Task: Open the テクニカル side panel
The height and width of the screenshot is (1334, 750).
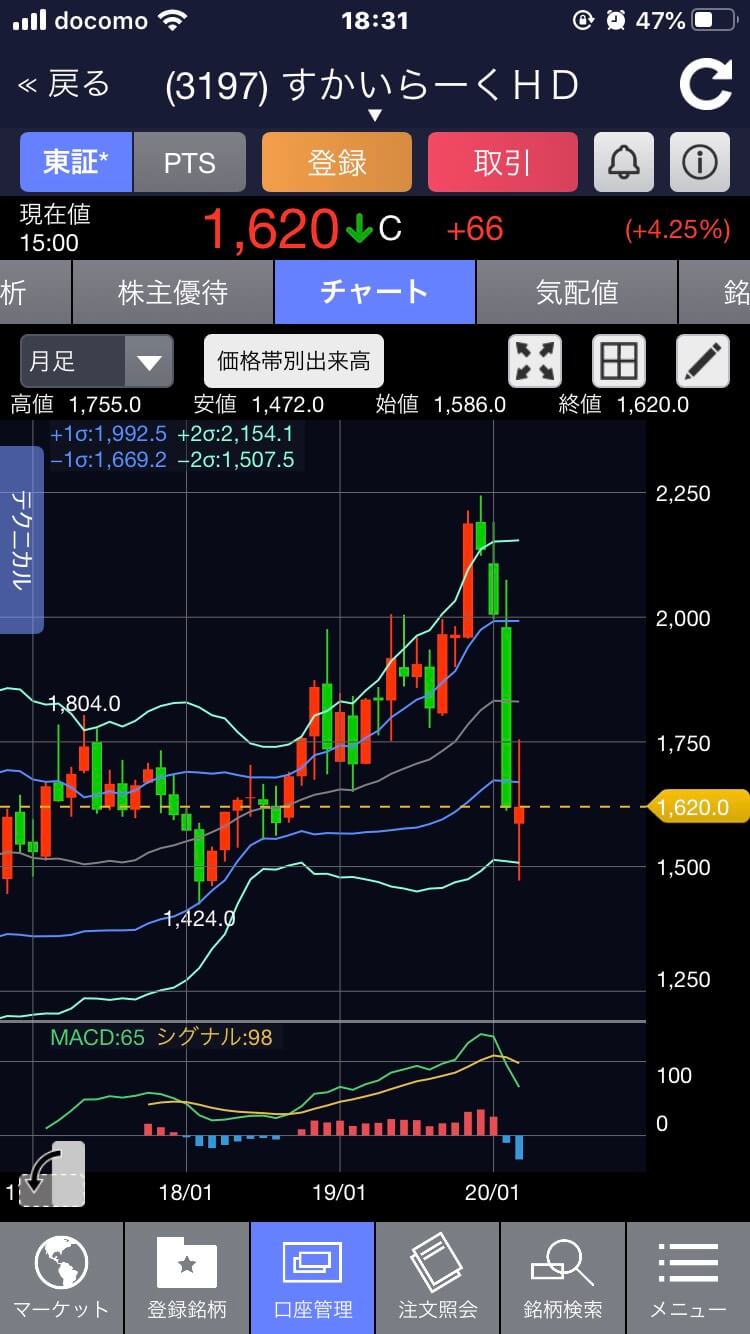Action: (21, 540)
